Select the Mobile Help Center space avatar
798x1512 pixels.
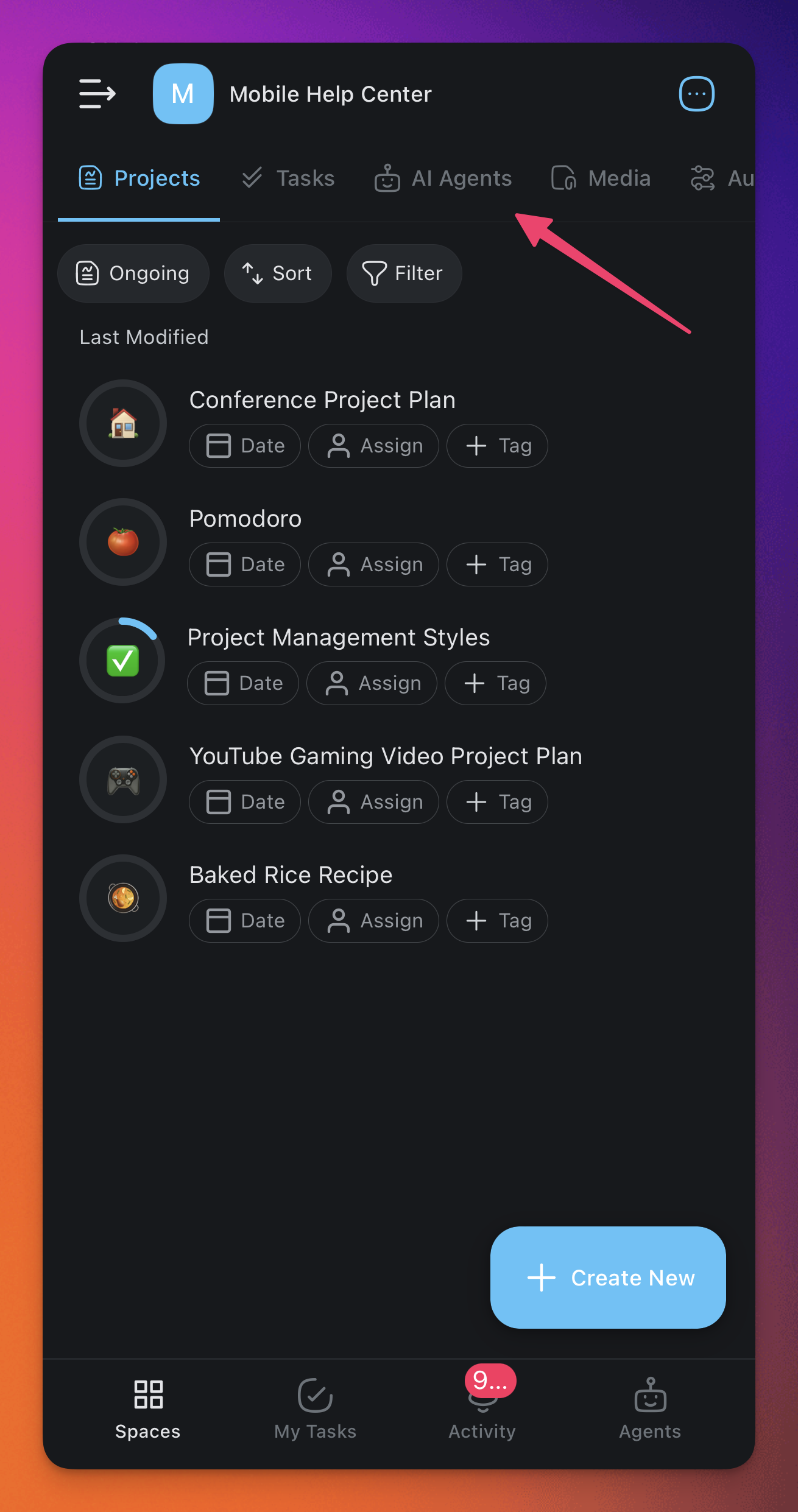point(183,94)
